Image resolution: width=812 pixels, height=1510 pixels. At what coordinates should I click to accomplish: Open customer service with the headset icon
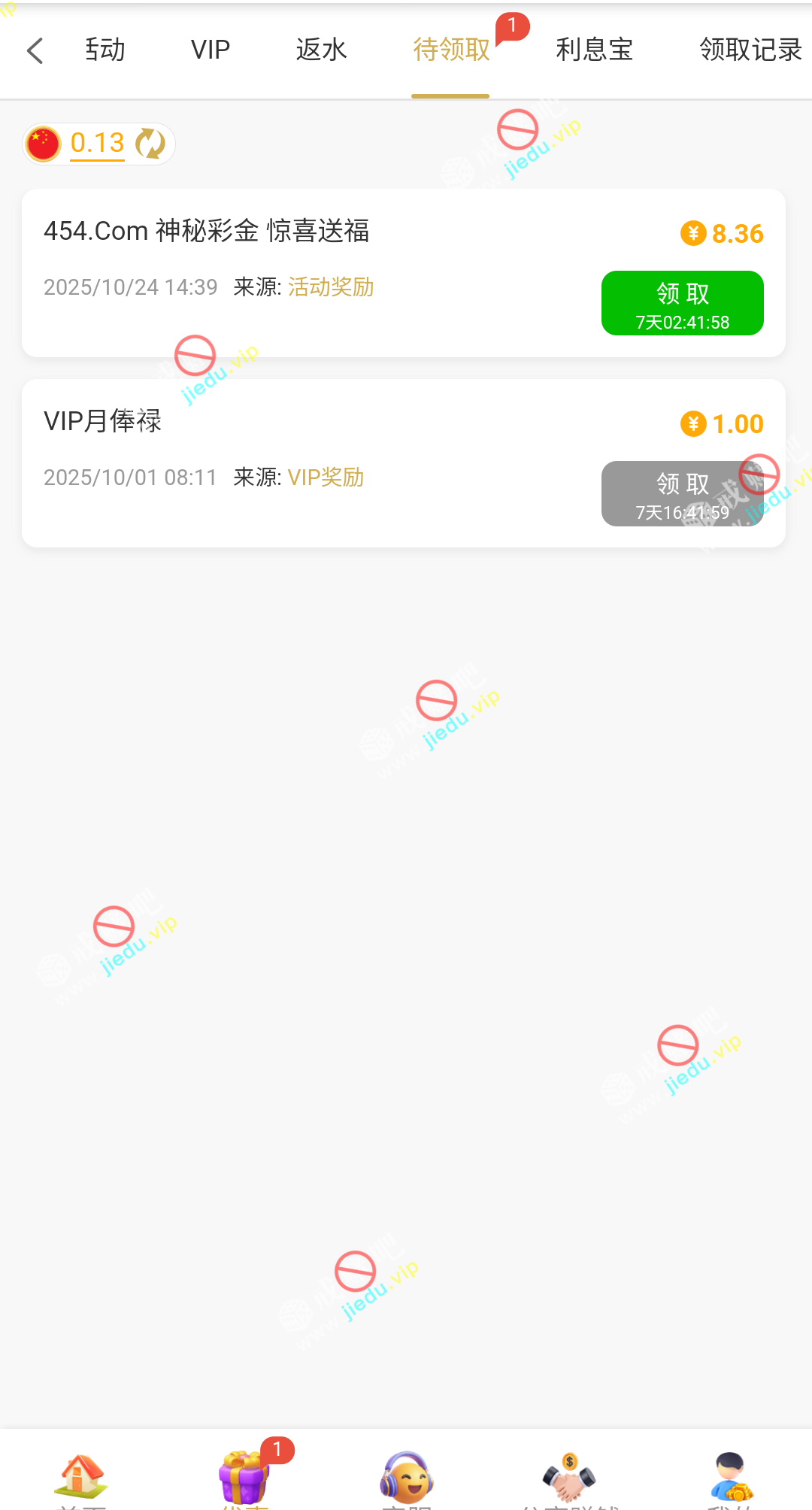(x=406, y=1477)
